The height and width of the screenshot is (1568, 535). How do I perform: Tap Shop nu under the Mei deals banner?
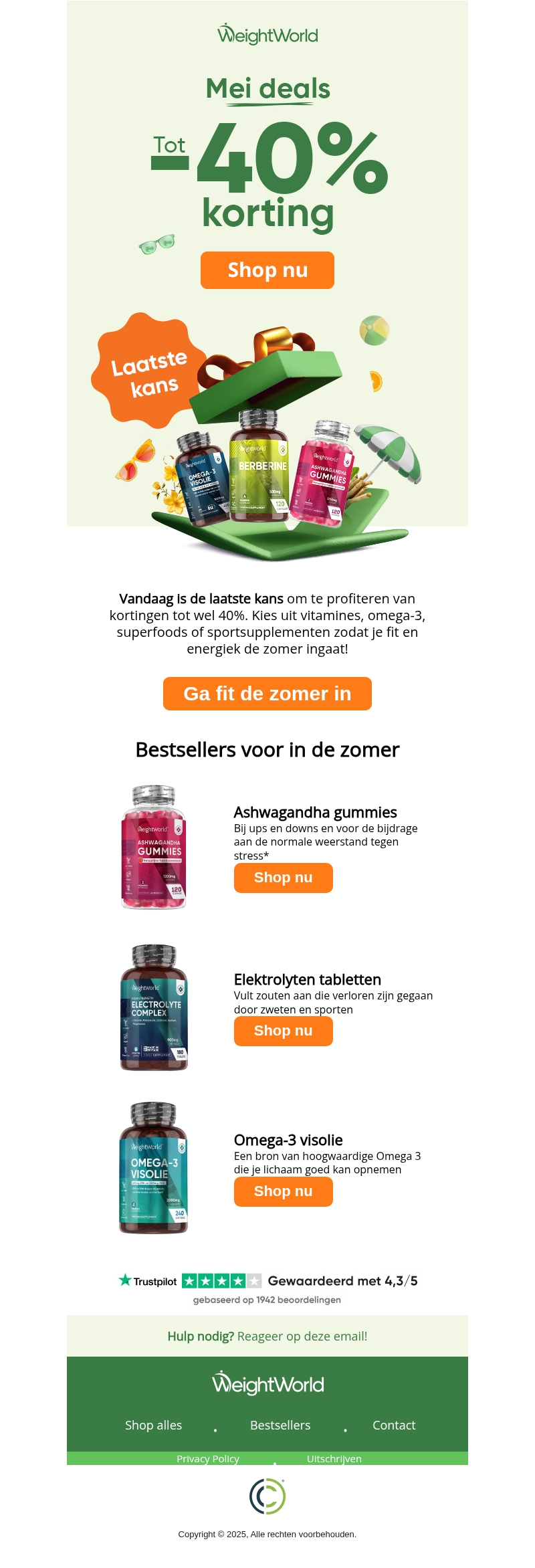point(267,270)
